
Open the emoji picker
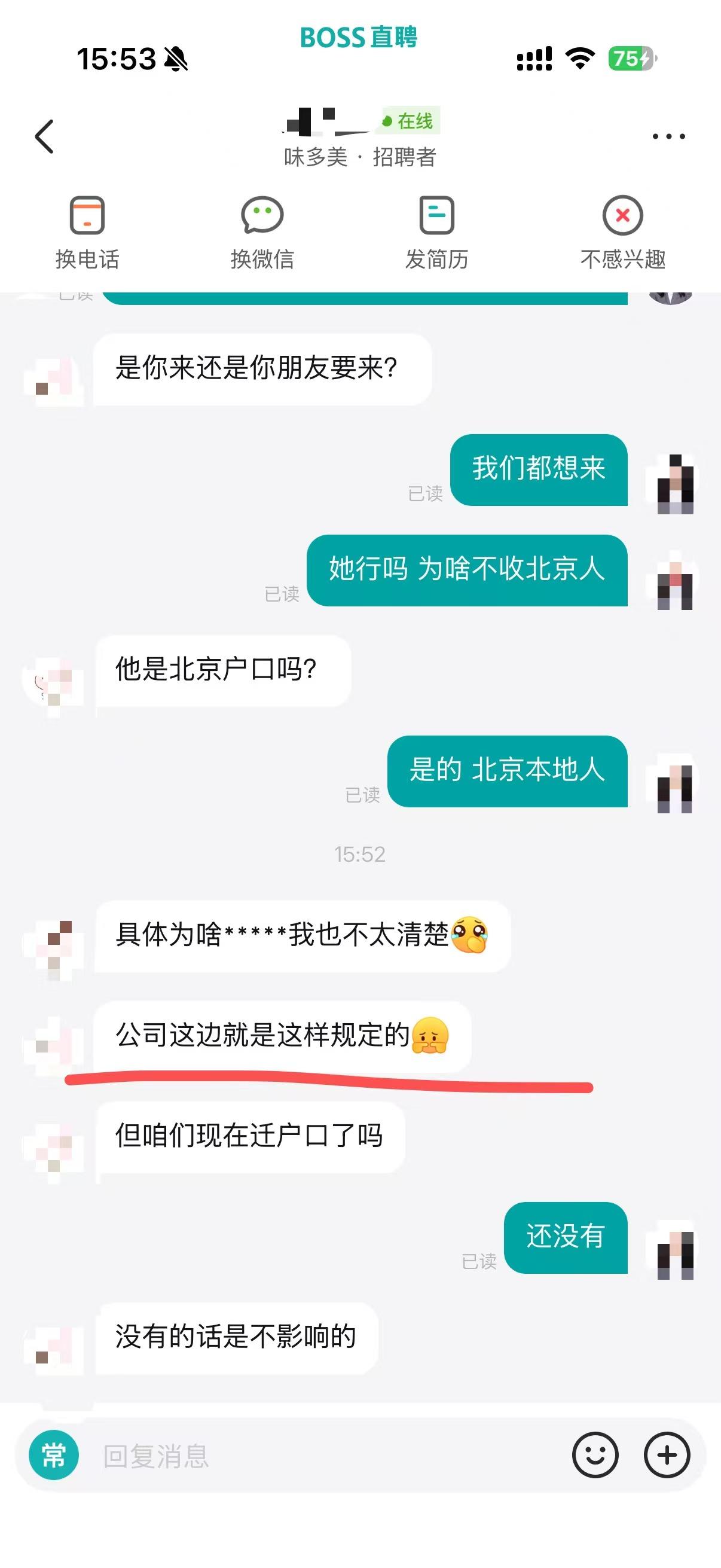click(595, 1456)
